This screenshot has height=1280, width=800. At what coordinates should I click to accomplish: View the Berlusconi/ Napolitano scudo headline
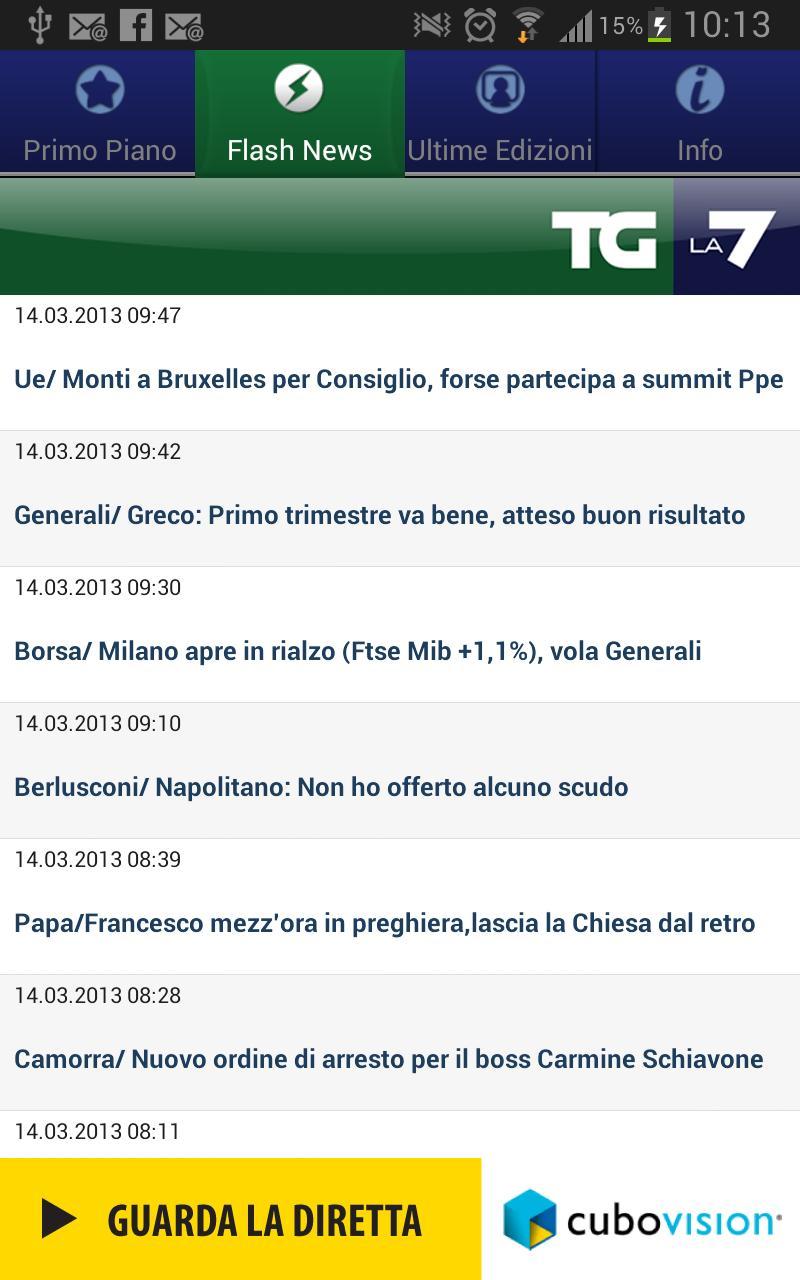pyautogui.click(x=321, y=787)
